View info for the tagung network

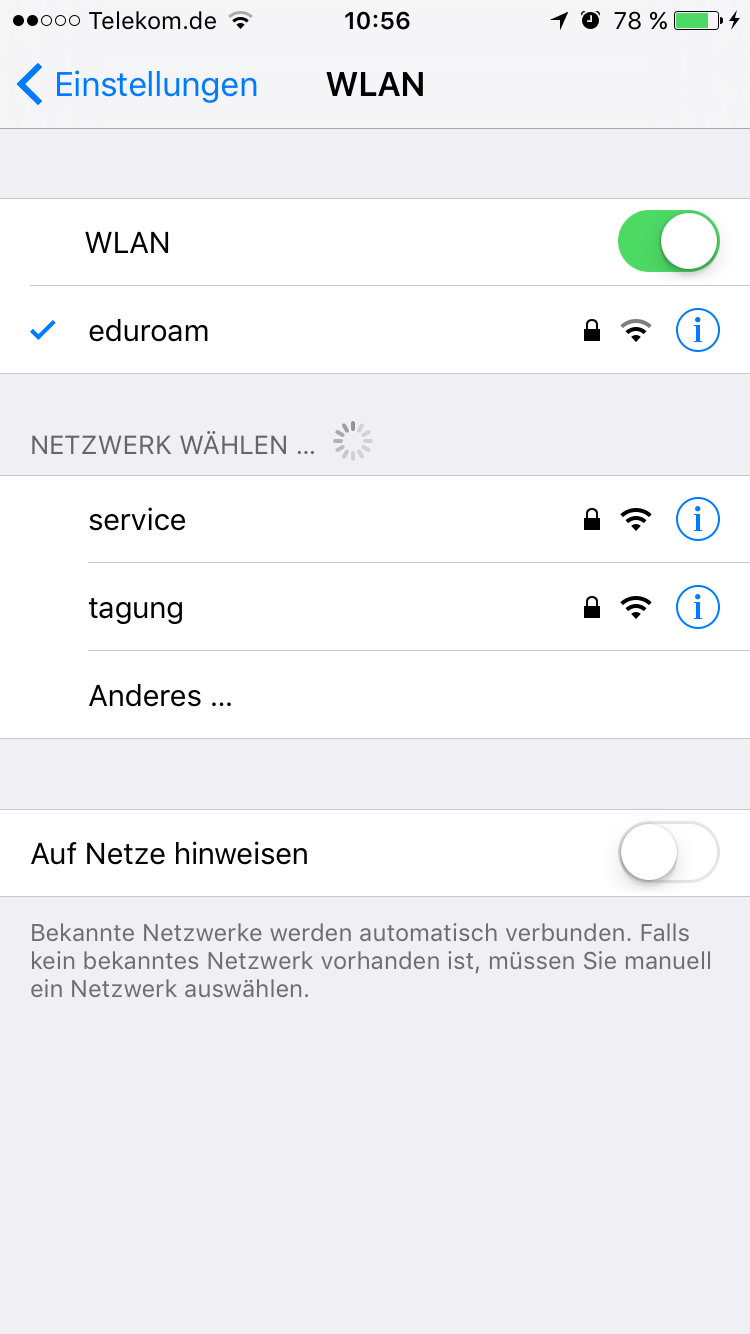coord(697,608)
